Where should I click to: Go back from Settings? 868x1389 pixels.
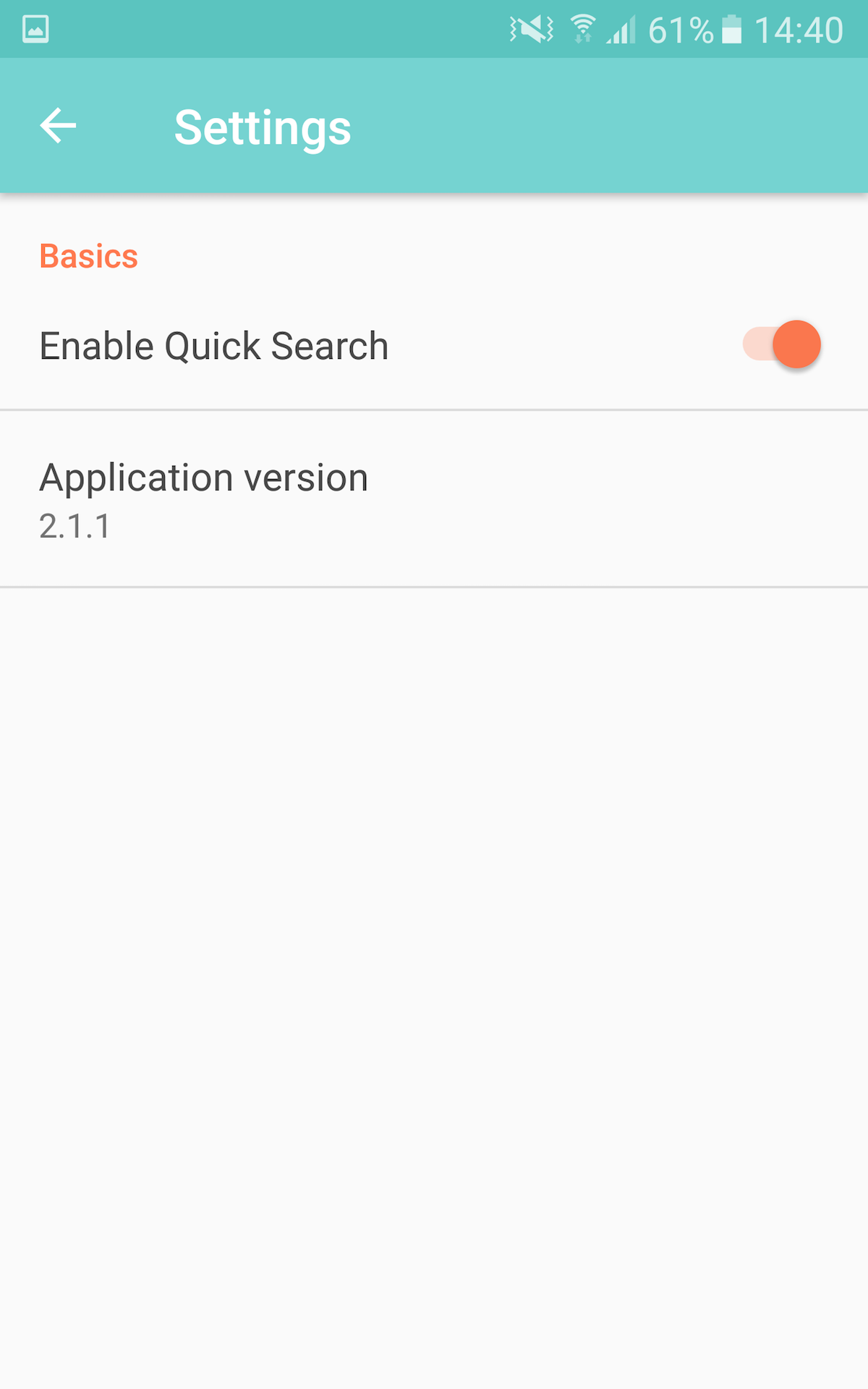pyautogui.click(x=58, y=126)
